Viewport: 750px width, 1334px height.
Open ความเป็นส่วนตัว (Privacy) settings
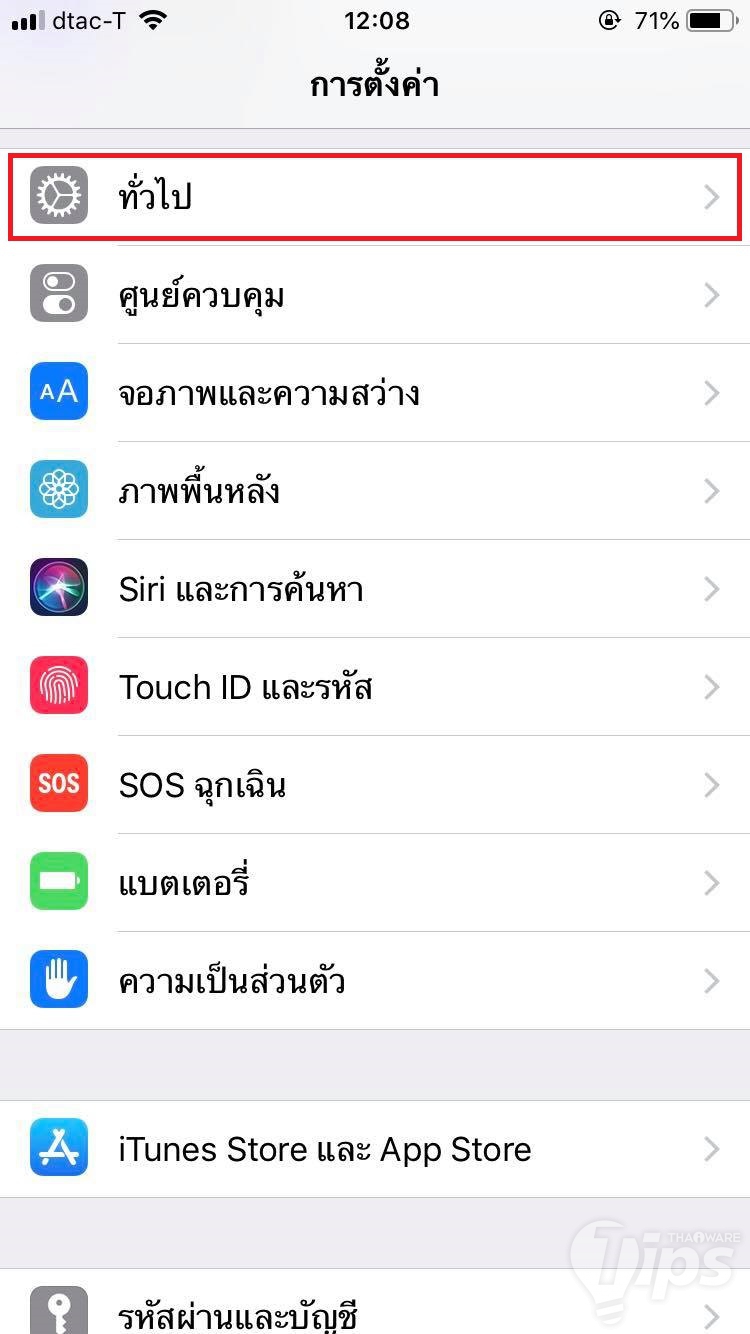[x=375, y=981]
